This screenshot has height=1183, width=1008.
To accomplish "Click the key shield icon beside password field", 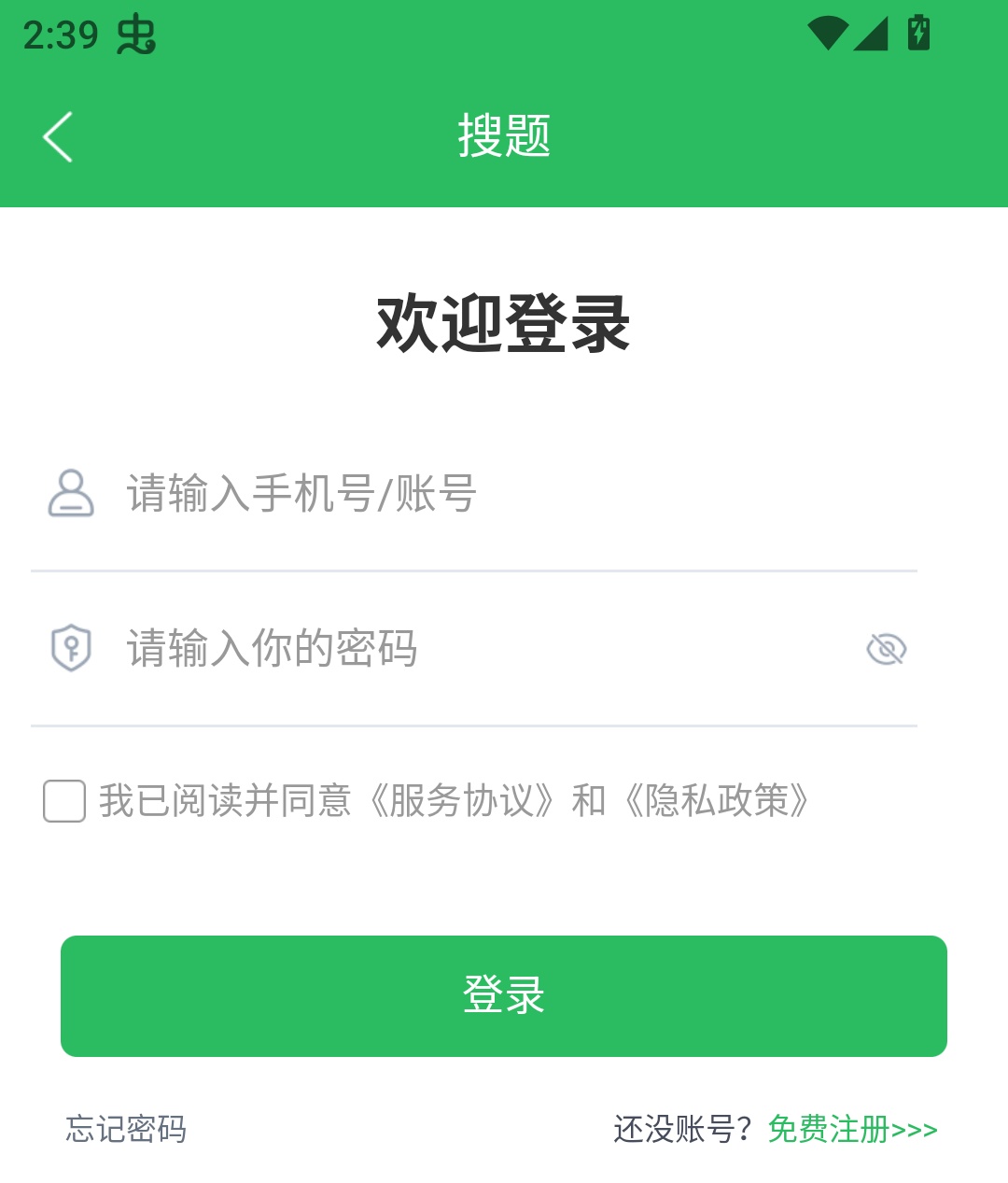I will tap(72, 648).
